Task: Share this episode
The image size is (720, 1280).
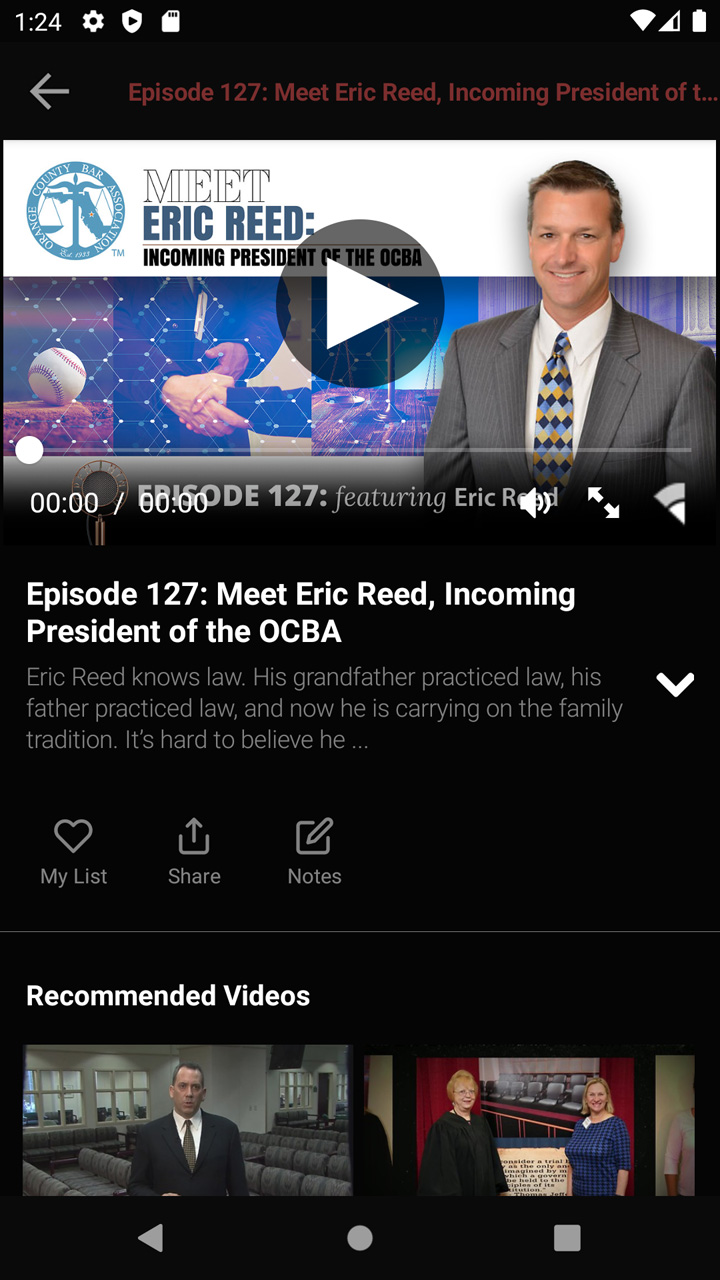Action: coord(194,852)
